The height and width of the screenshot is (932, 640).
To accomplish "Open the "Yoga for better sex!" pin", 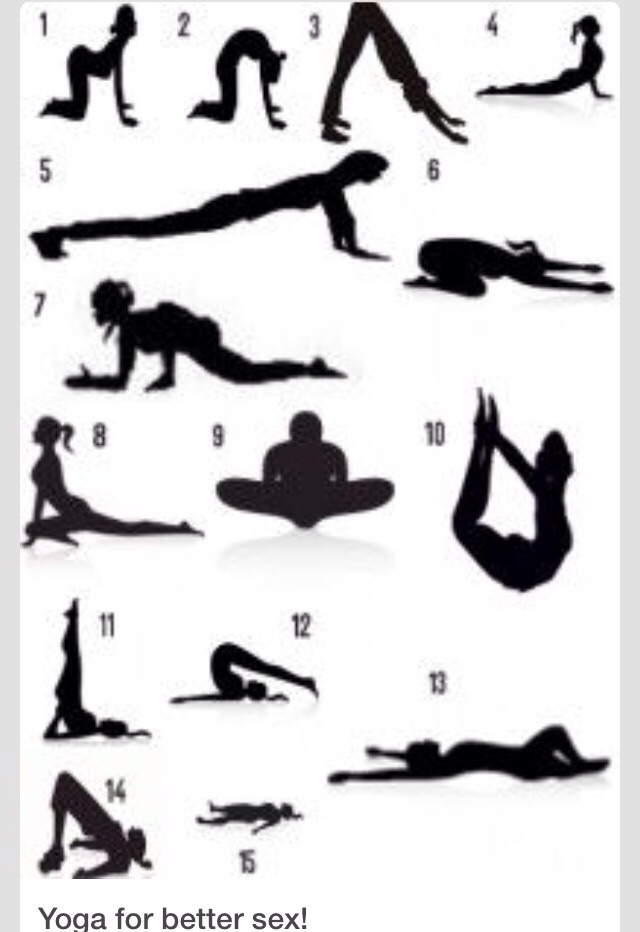I will click(x=320, y=440).
